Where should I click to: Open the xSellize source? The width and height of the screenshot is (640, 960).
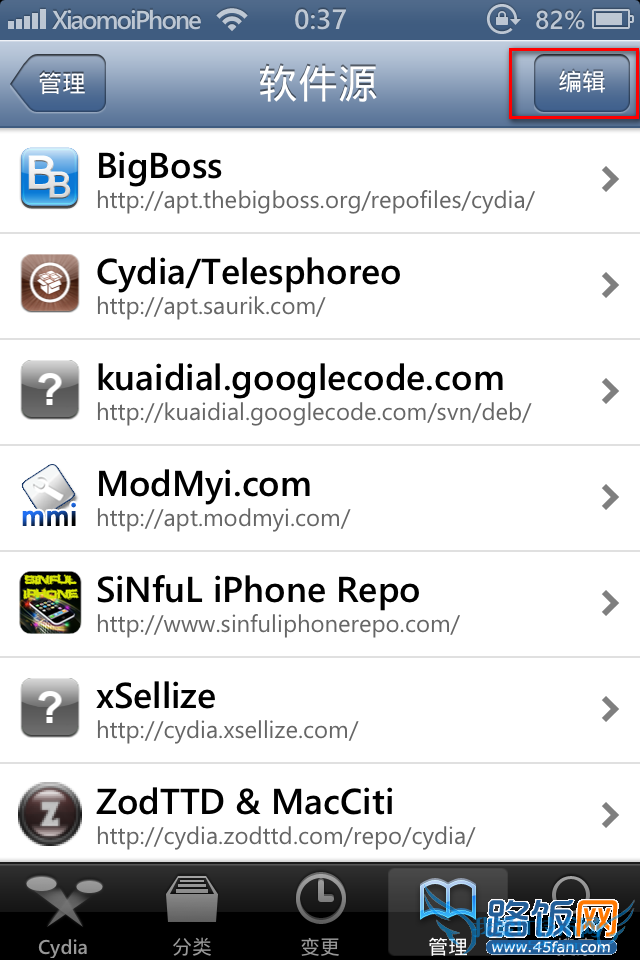(x=320, y=710)
